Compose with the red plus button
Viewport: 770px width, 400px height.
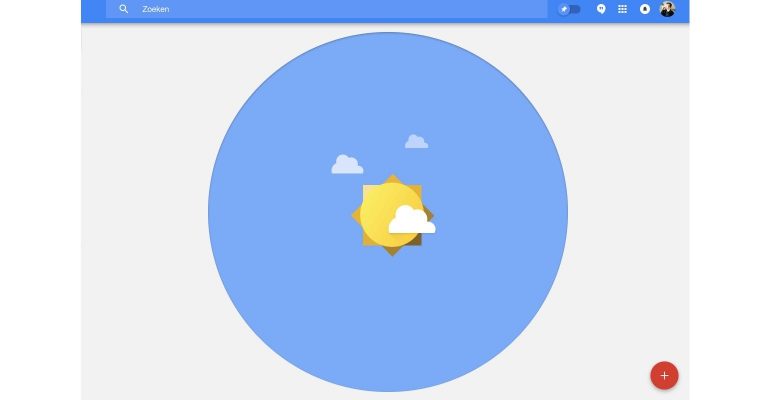point(664,375)
